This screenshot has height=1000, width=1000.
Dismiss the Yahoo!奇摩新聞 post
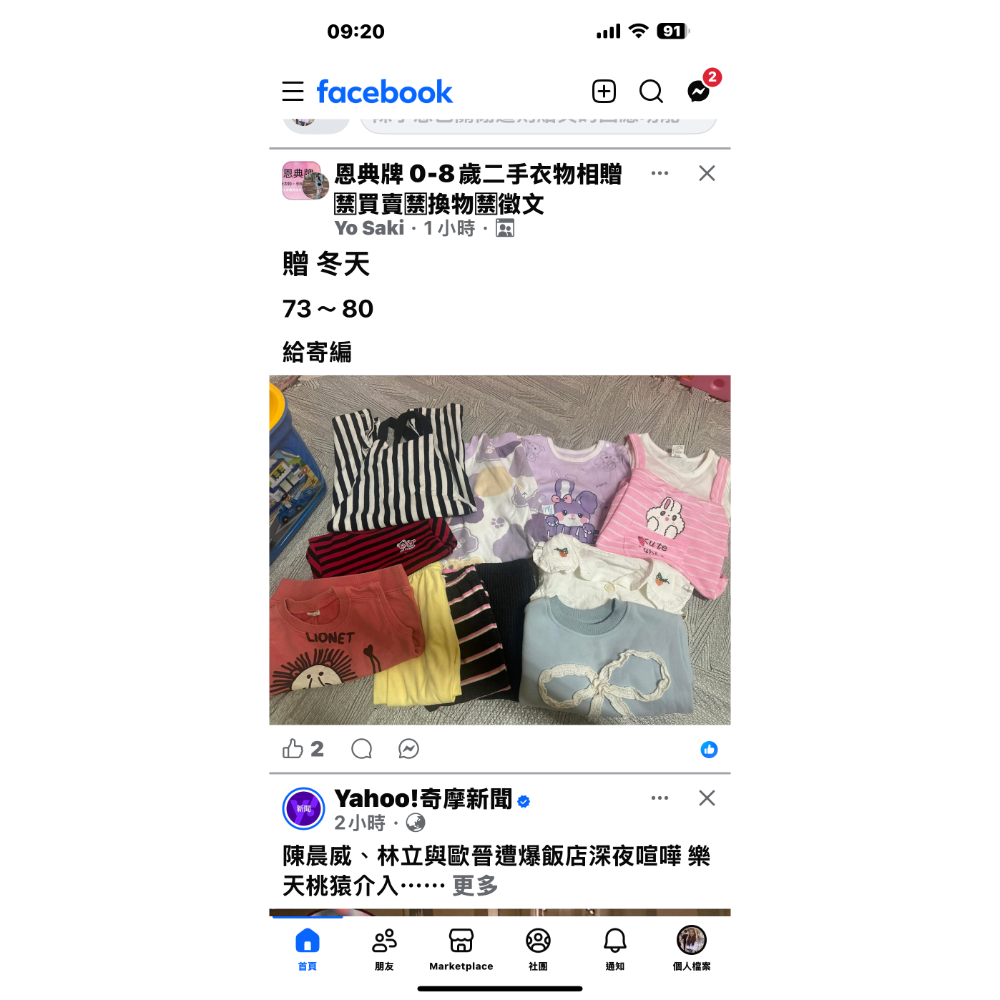(707, 798)
